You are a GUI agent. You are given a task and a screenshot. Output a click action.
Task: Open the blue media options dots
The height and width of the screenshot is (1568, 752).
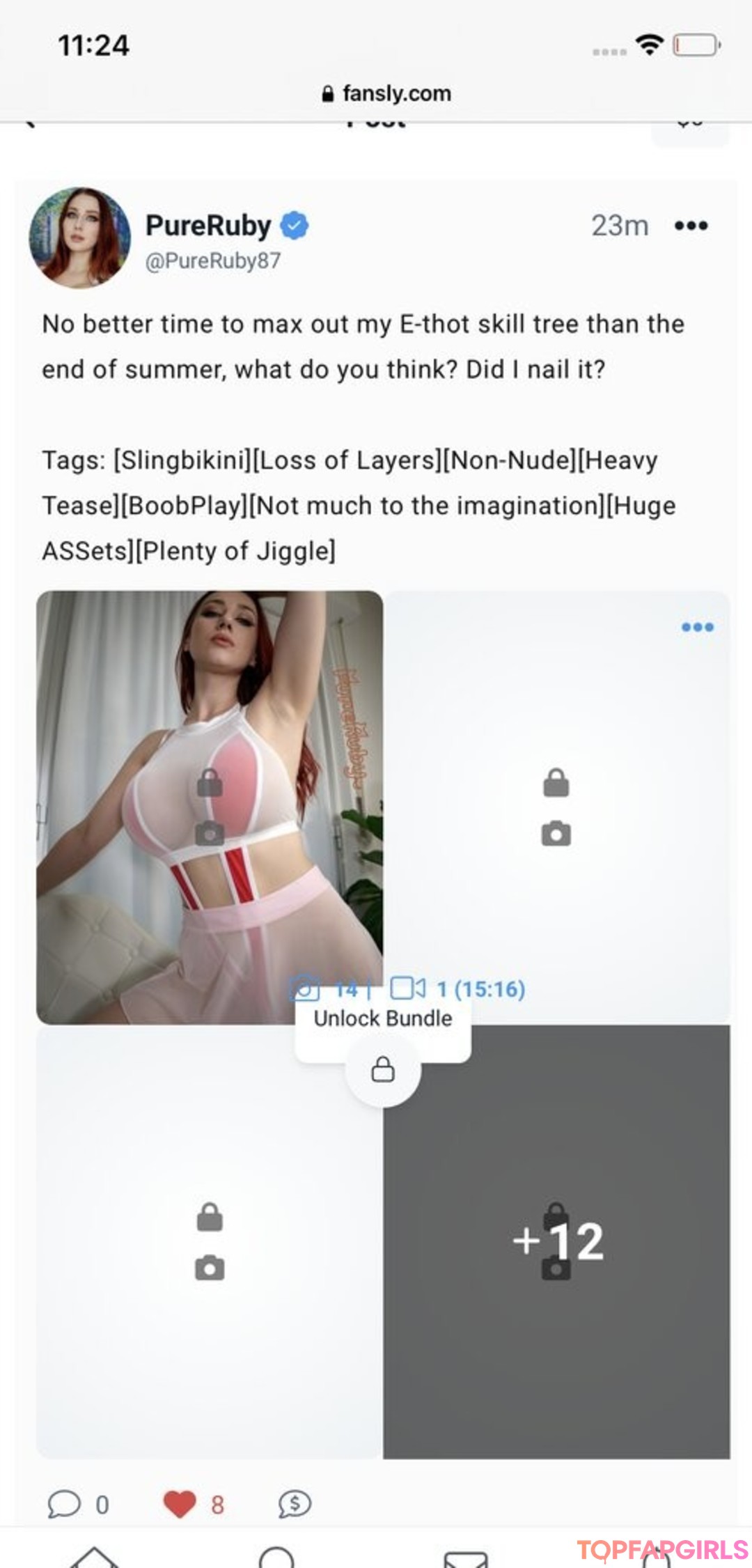697,627
